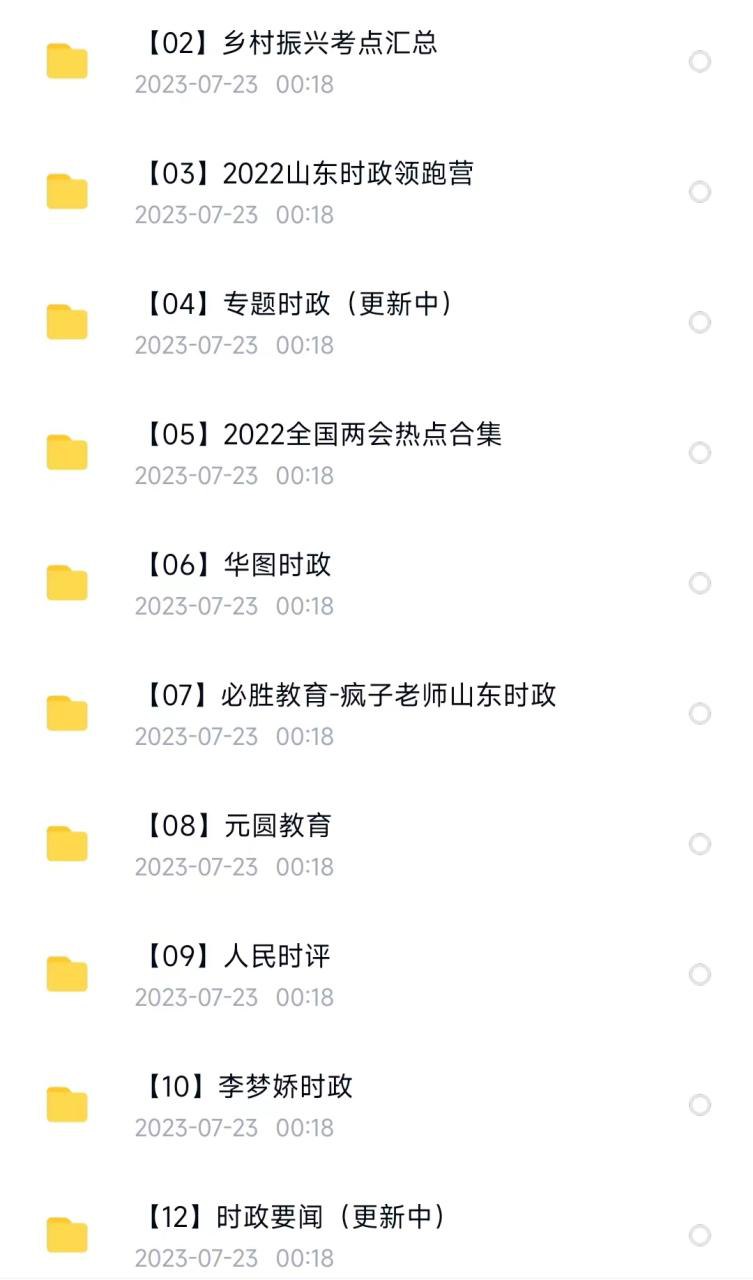
Task: Select the circle next to 【08】元圆教育
Action: pos(698,844)
